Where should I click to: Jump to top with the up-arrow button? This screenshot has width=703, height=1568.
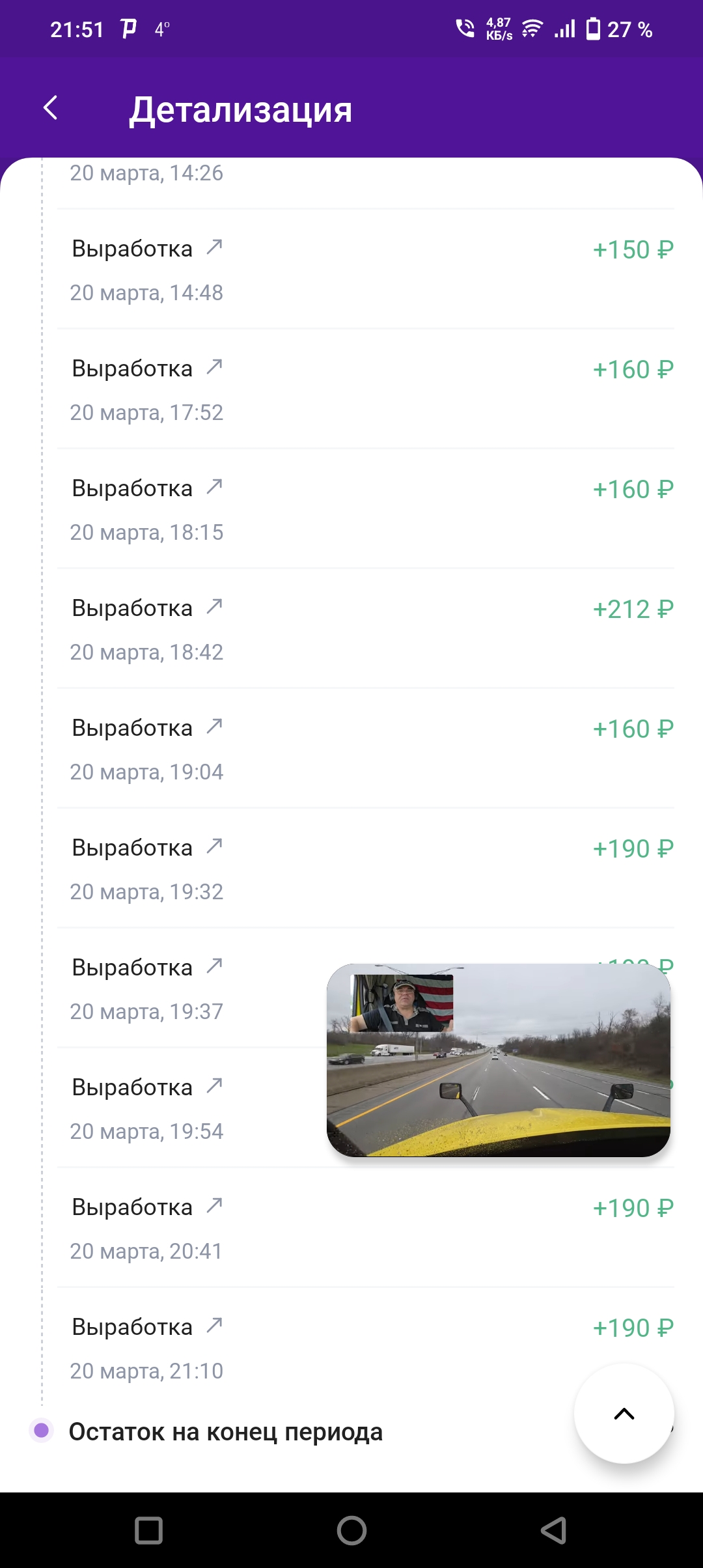(624, 1414)
